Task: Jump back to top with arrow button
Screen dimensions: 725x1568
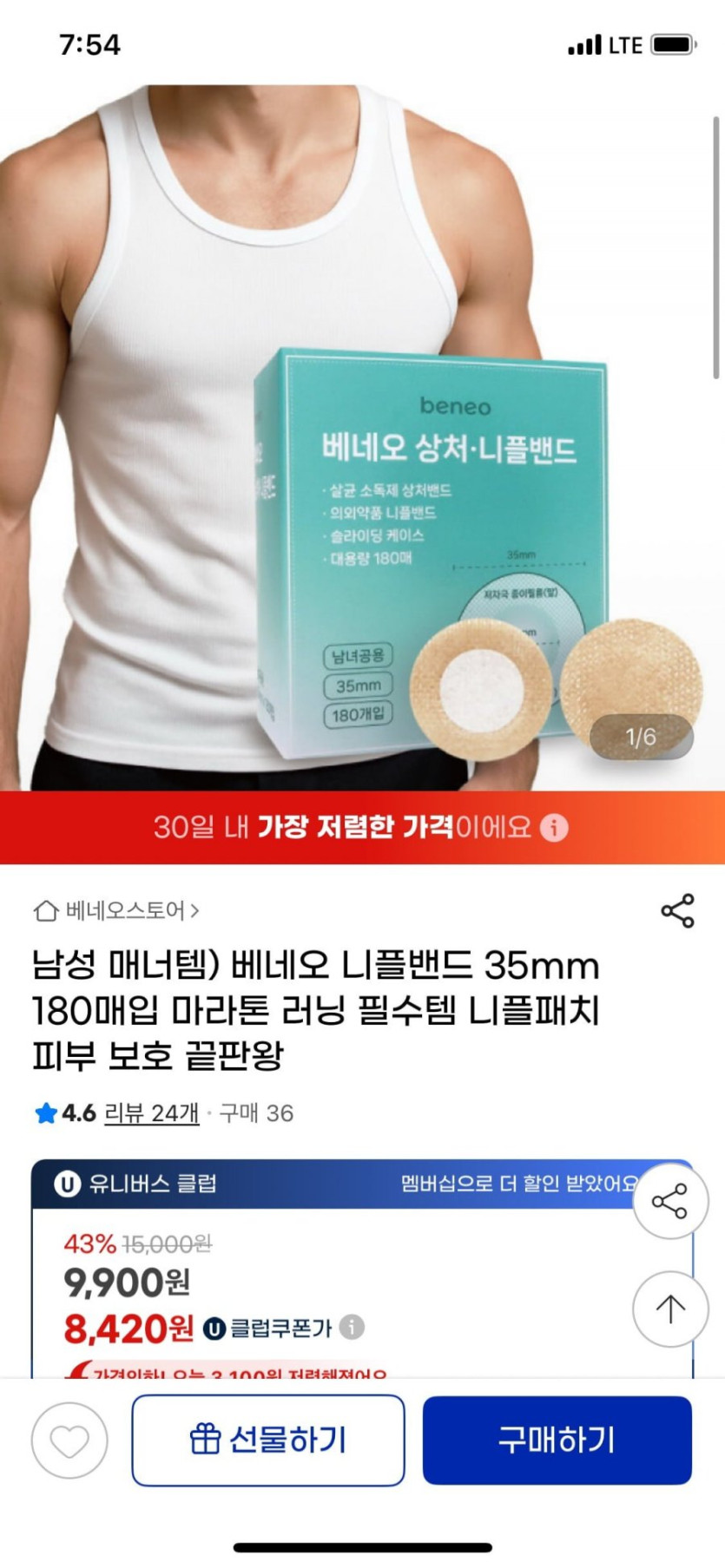Action: tap(670, 1309)
